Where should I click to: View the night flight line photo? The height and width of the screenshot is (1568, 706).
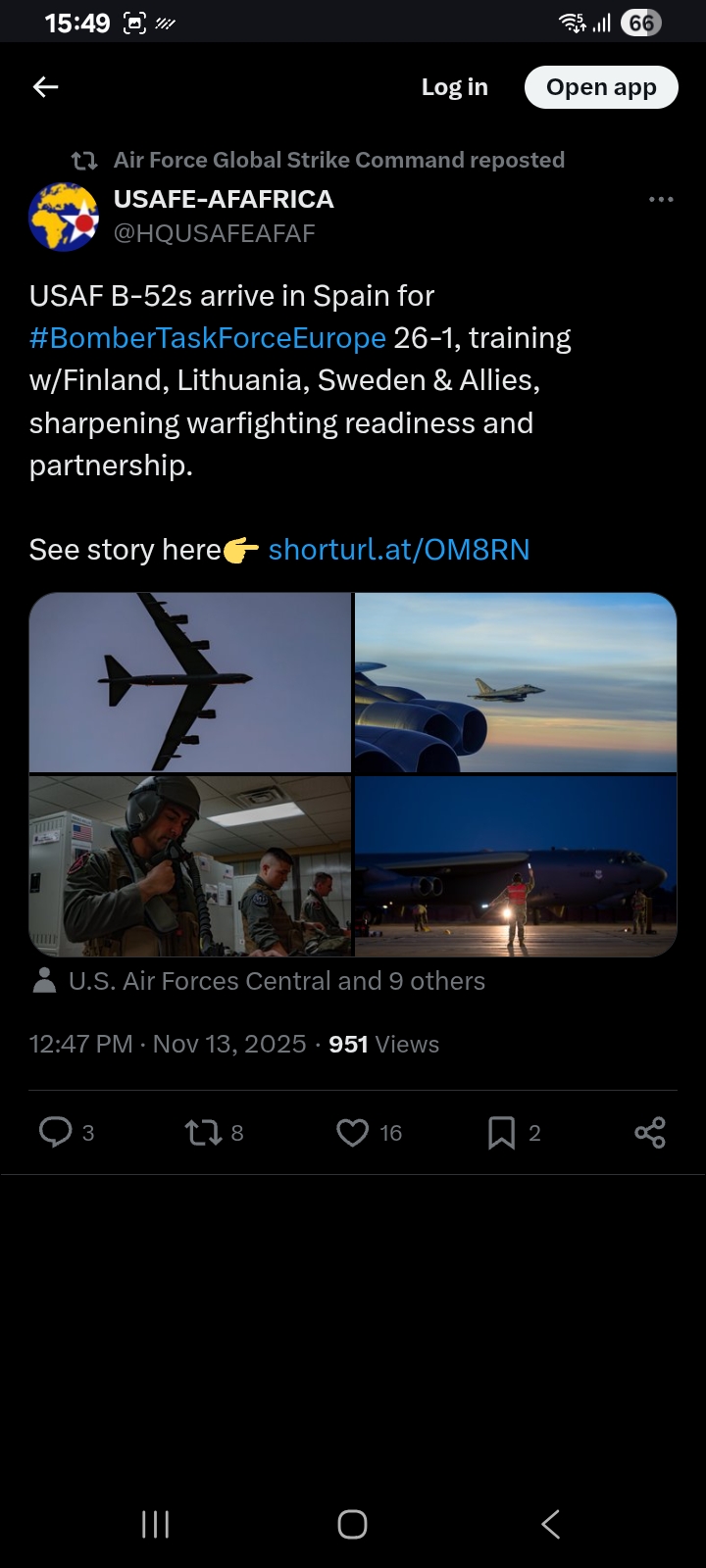pyautogui.click(x=516, y=866)
